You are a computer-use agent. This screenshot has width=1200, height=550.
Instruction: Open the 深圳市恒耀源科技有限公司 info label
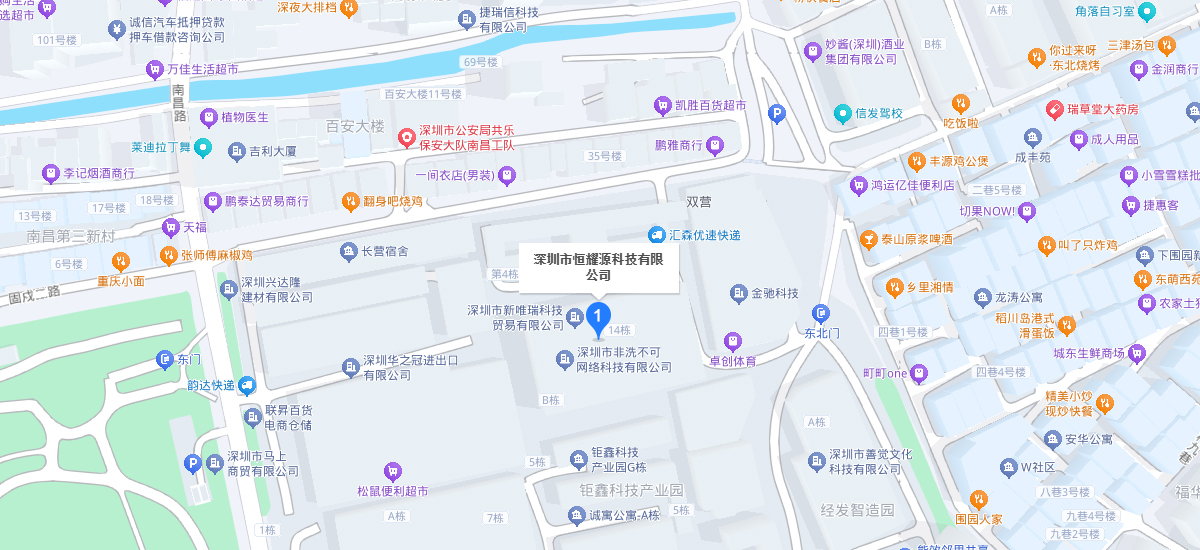click(599, 267)
